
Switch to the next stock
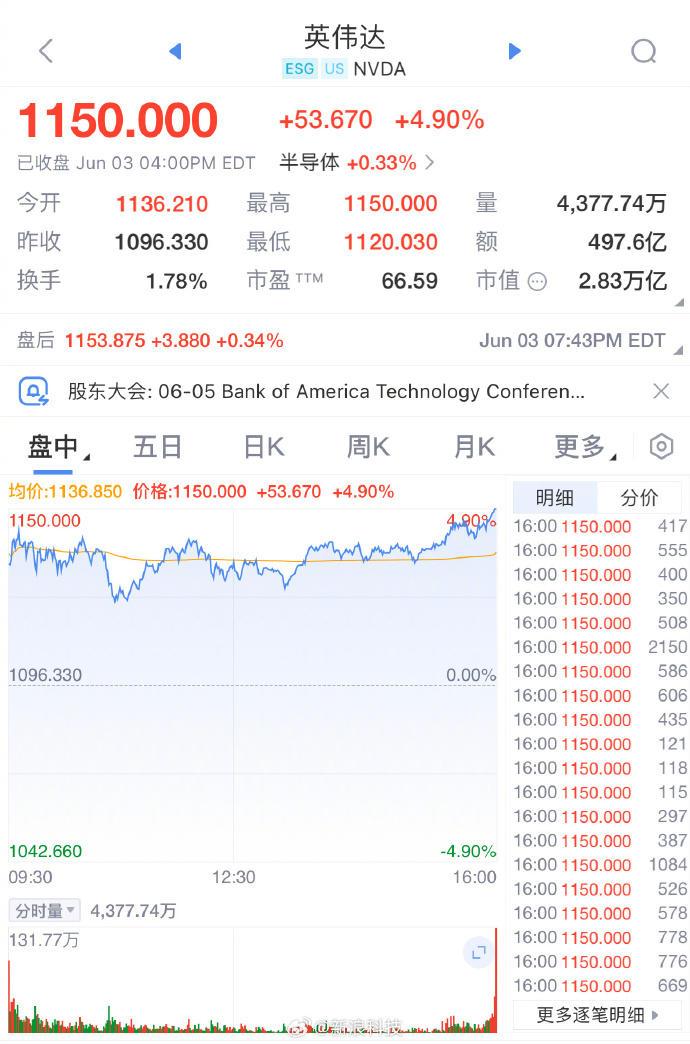coord(515,51)
